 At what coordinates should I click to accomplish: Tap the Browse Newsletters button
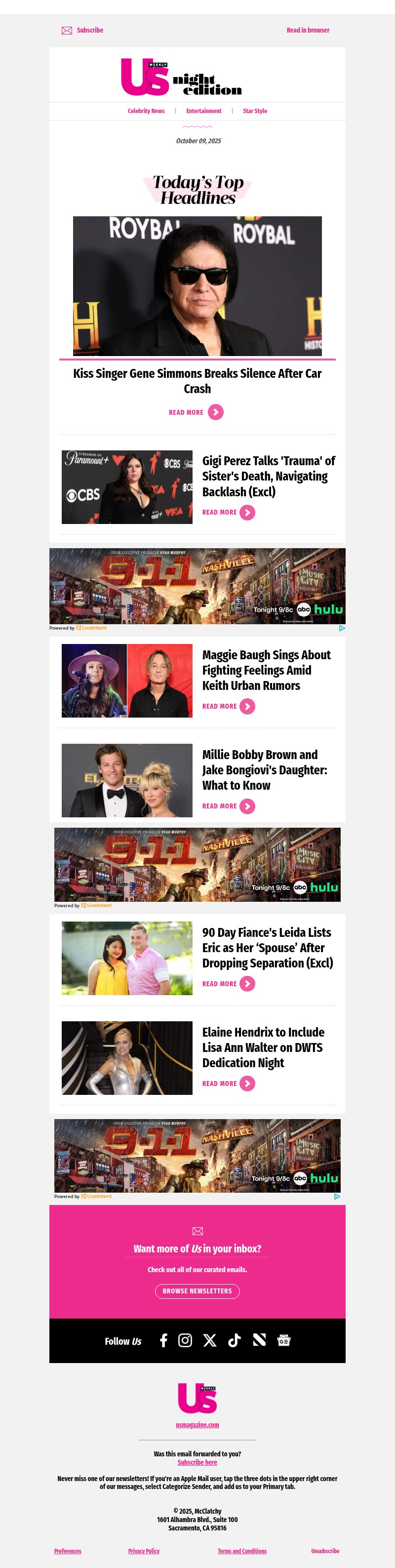pyautogui.click(x=197, y=1291)
